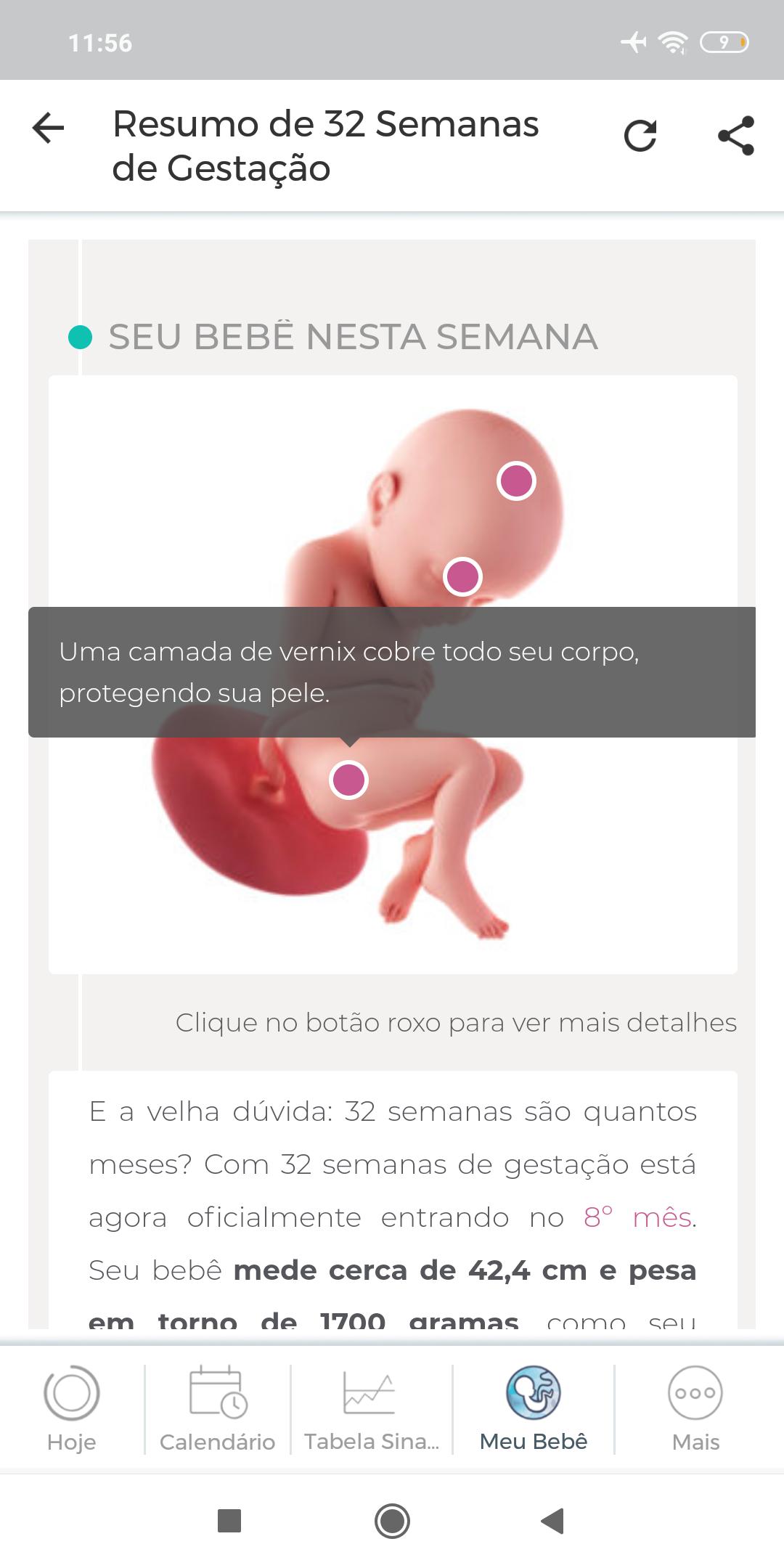Refresh the 32 weeks summary page
The height and width of the screenshot is (1568, 784).
640,136
